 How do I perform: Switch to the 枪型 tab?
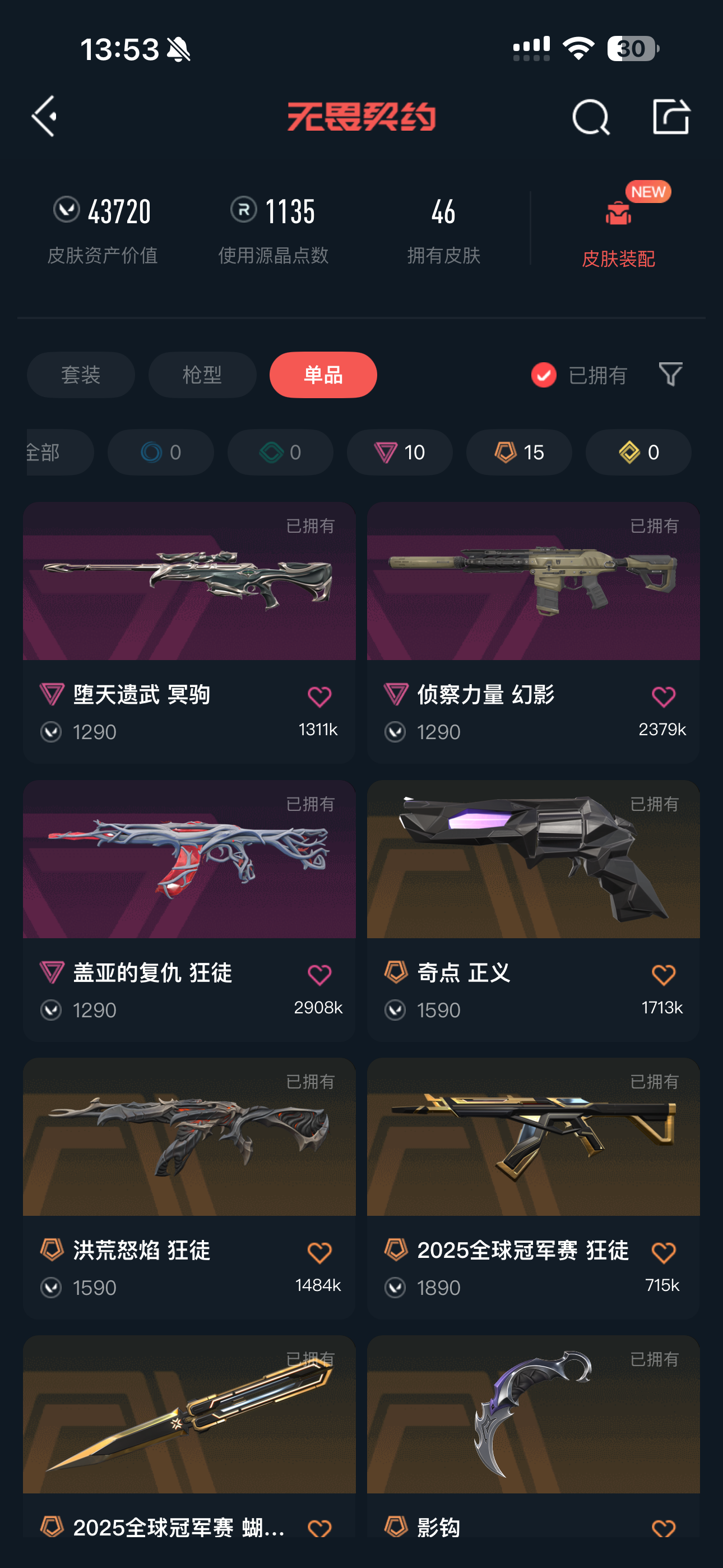(202, 375)
